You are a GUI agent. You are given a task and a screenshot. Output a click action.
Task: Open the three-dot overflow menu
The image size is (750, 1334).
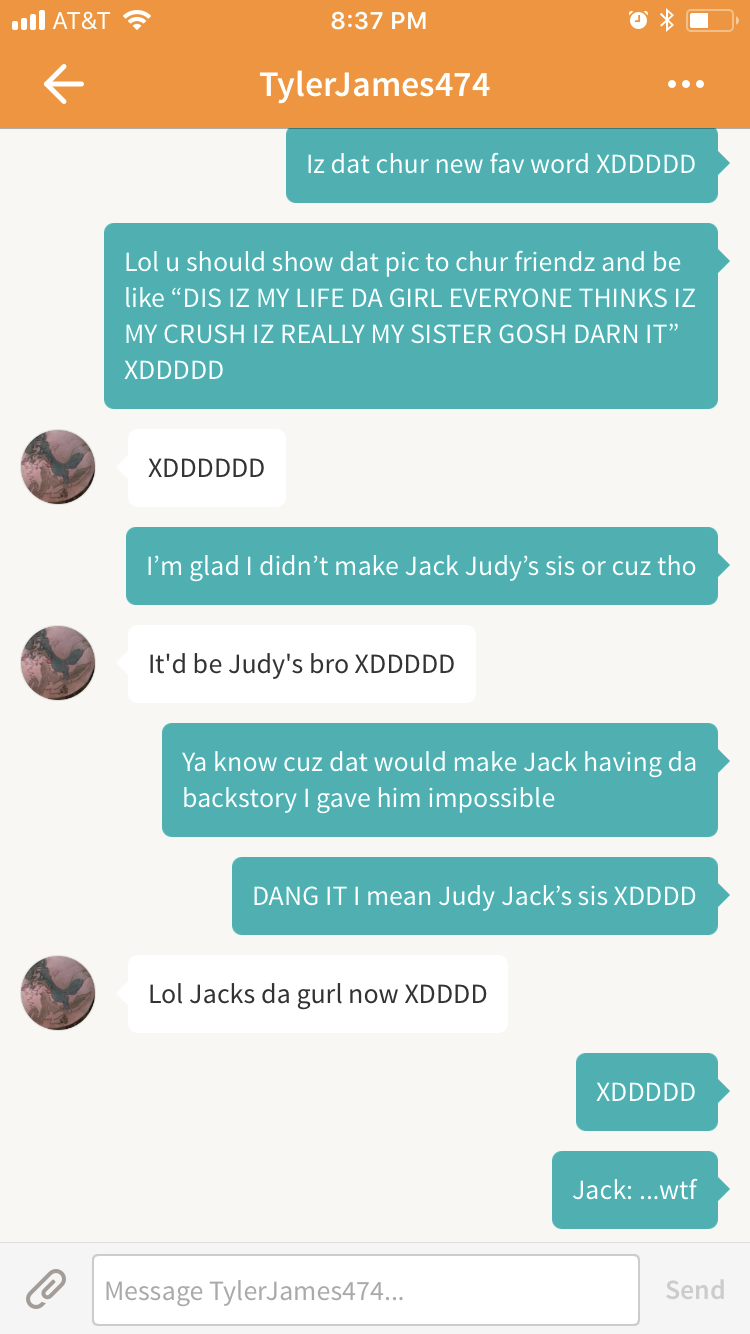pyautogui.click(x=686, y=85)
